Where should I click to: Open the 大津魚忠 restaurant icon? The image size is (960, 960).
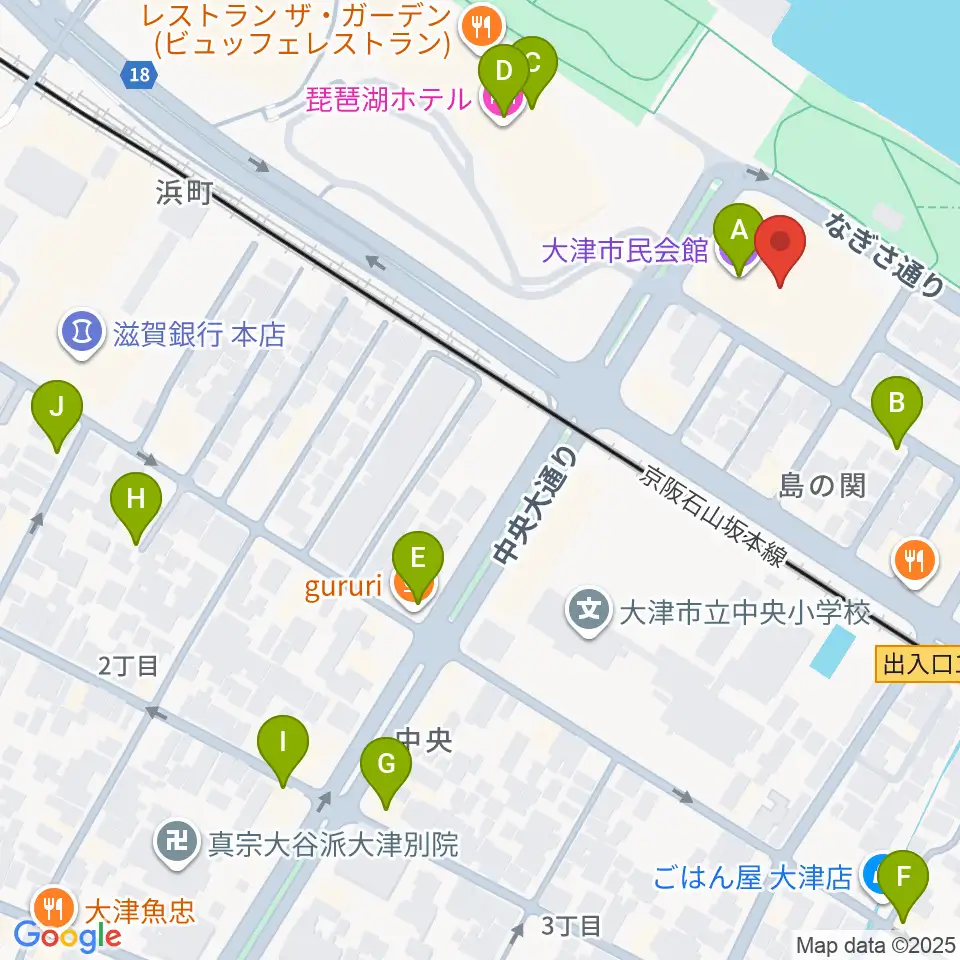[54, 909]
